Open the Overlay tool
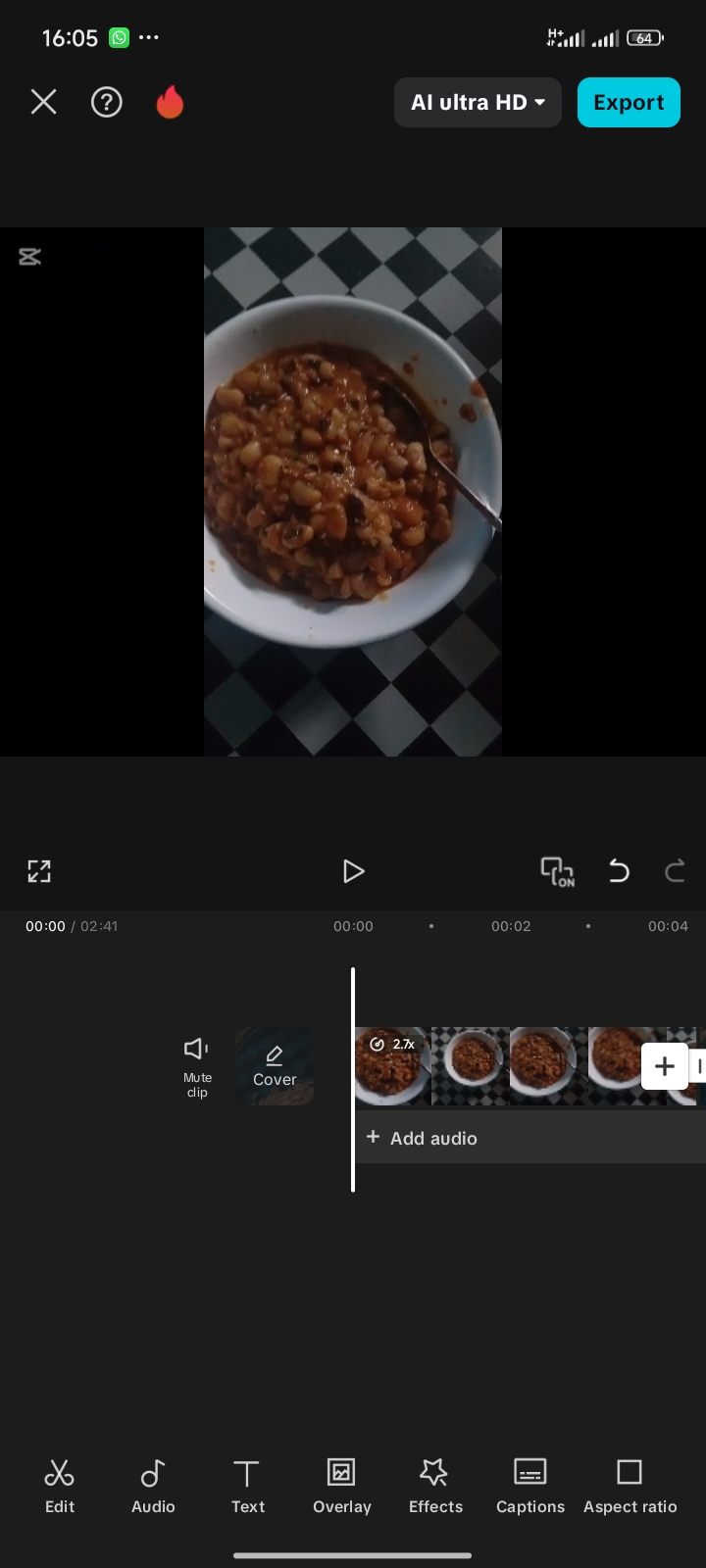 click(x=341, y=1486)
